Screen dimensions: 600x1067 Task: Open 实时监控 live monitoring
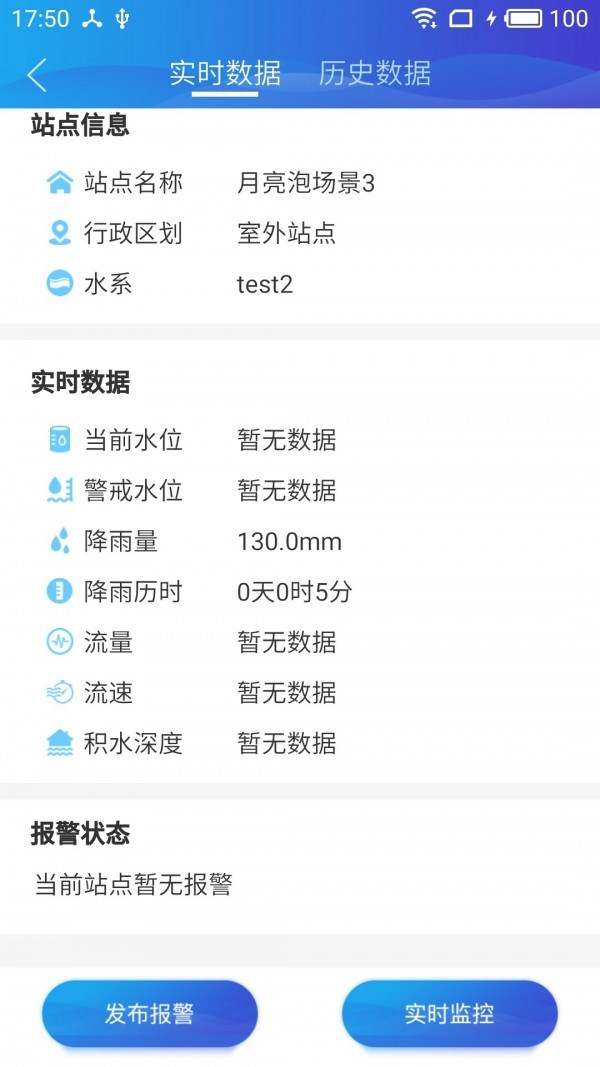(449, 1014)
